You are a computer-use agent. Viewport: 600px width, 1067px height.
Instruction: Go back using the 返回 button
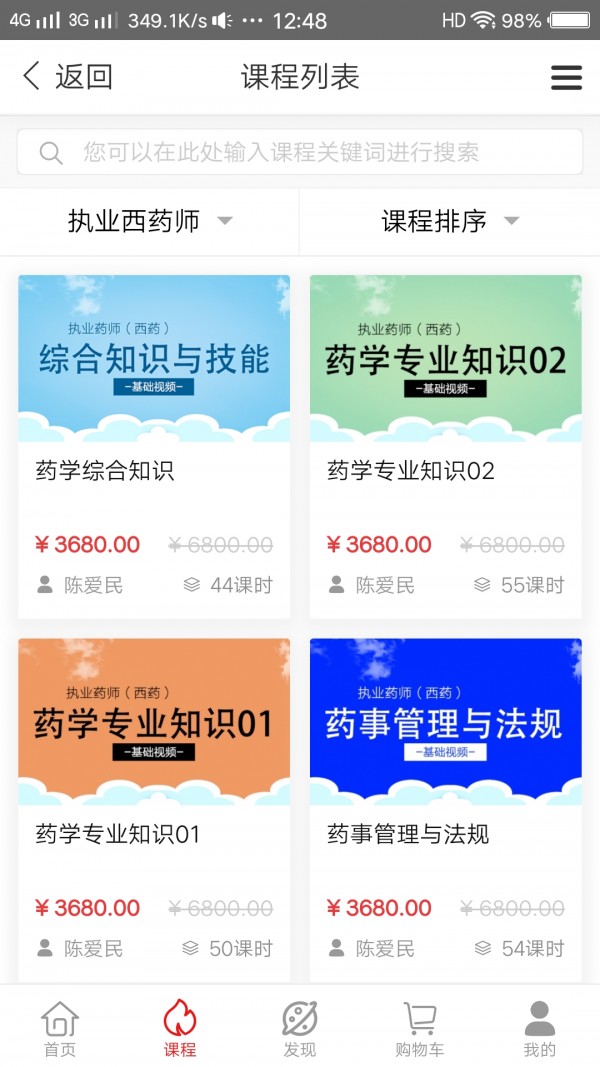pyautogui.click(x=67, y=77)
